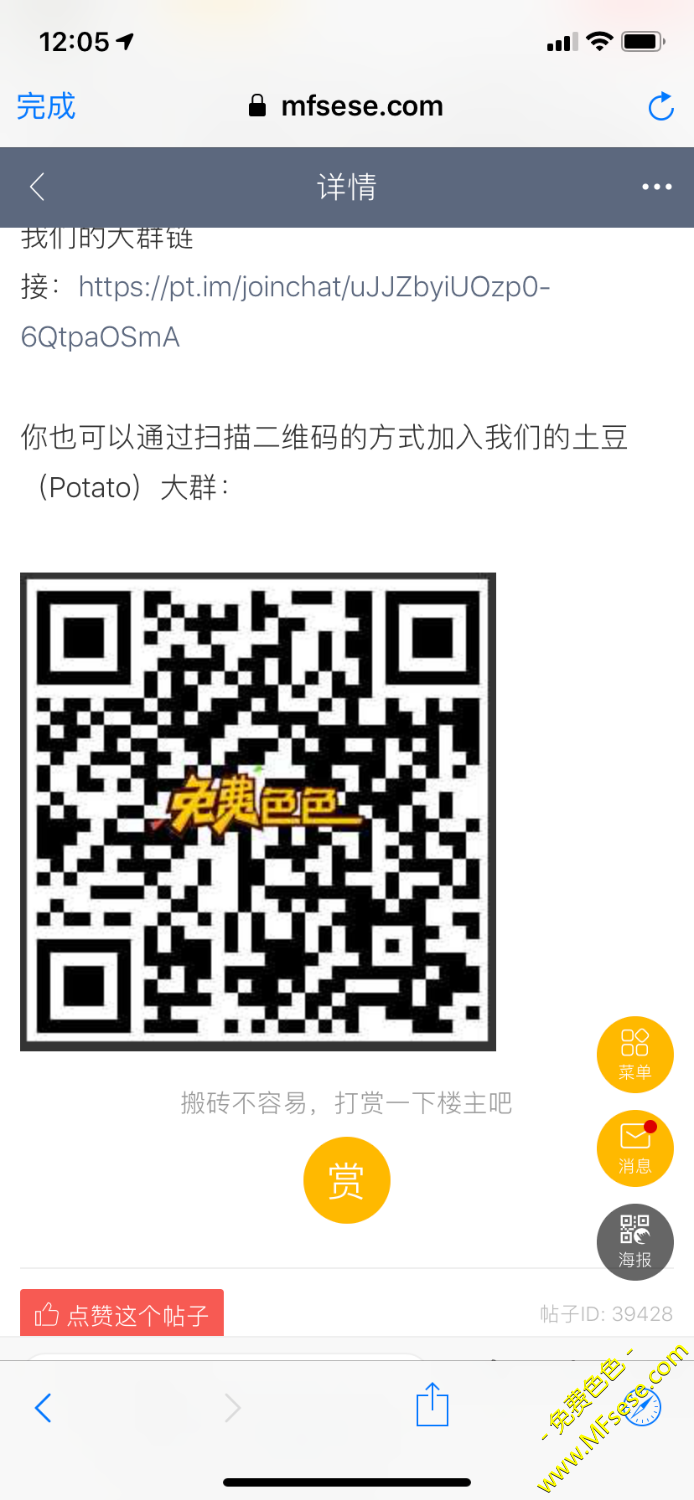Go back from the 详情 page

pos(37,187)
